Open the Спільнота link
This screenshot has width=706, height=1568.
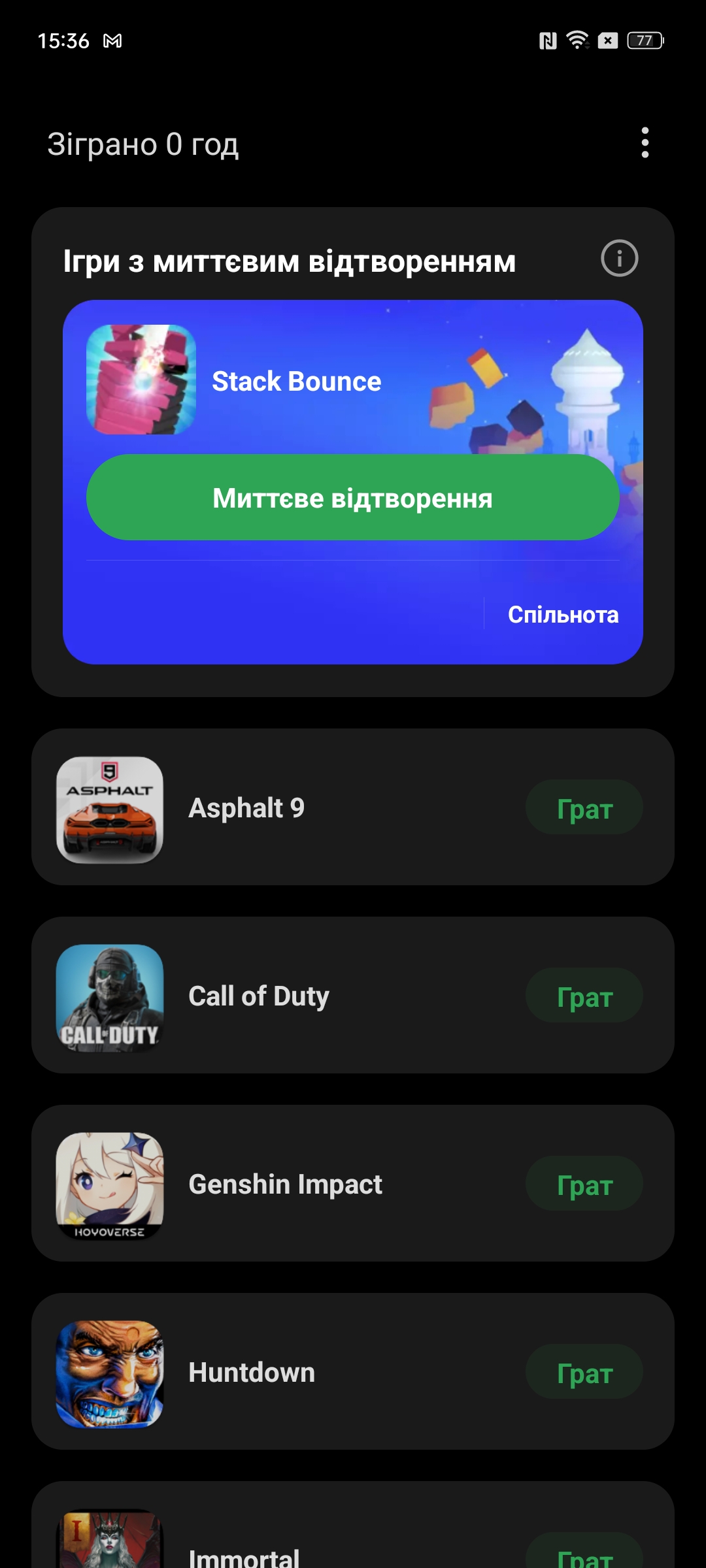[563, 614]
